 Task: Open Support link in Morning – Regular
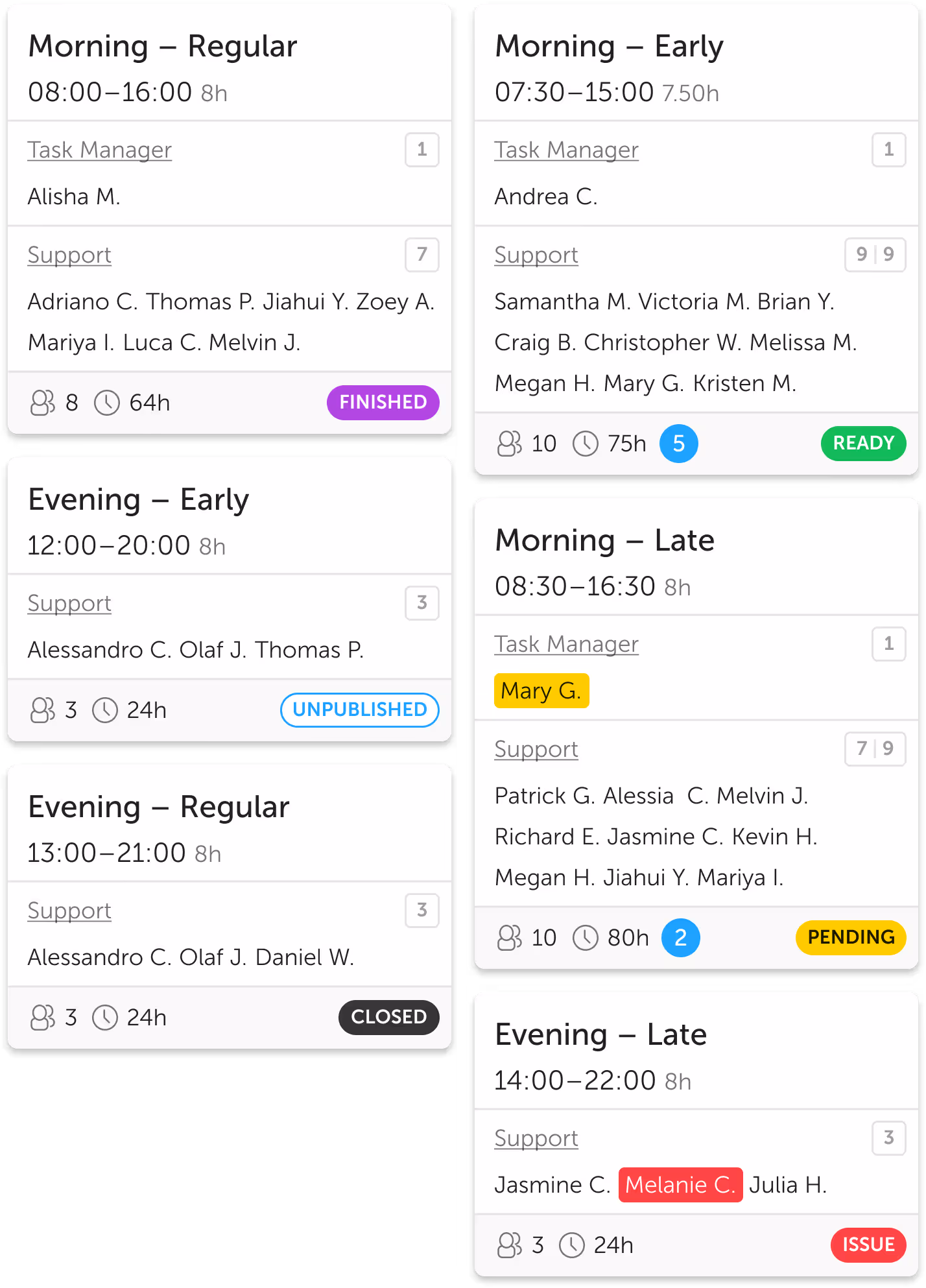69,255
